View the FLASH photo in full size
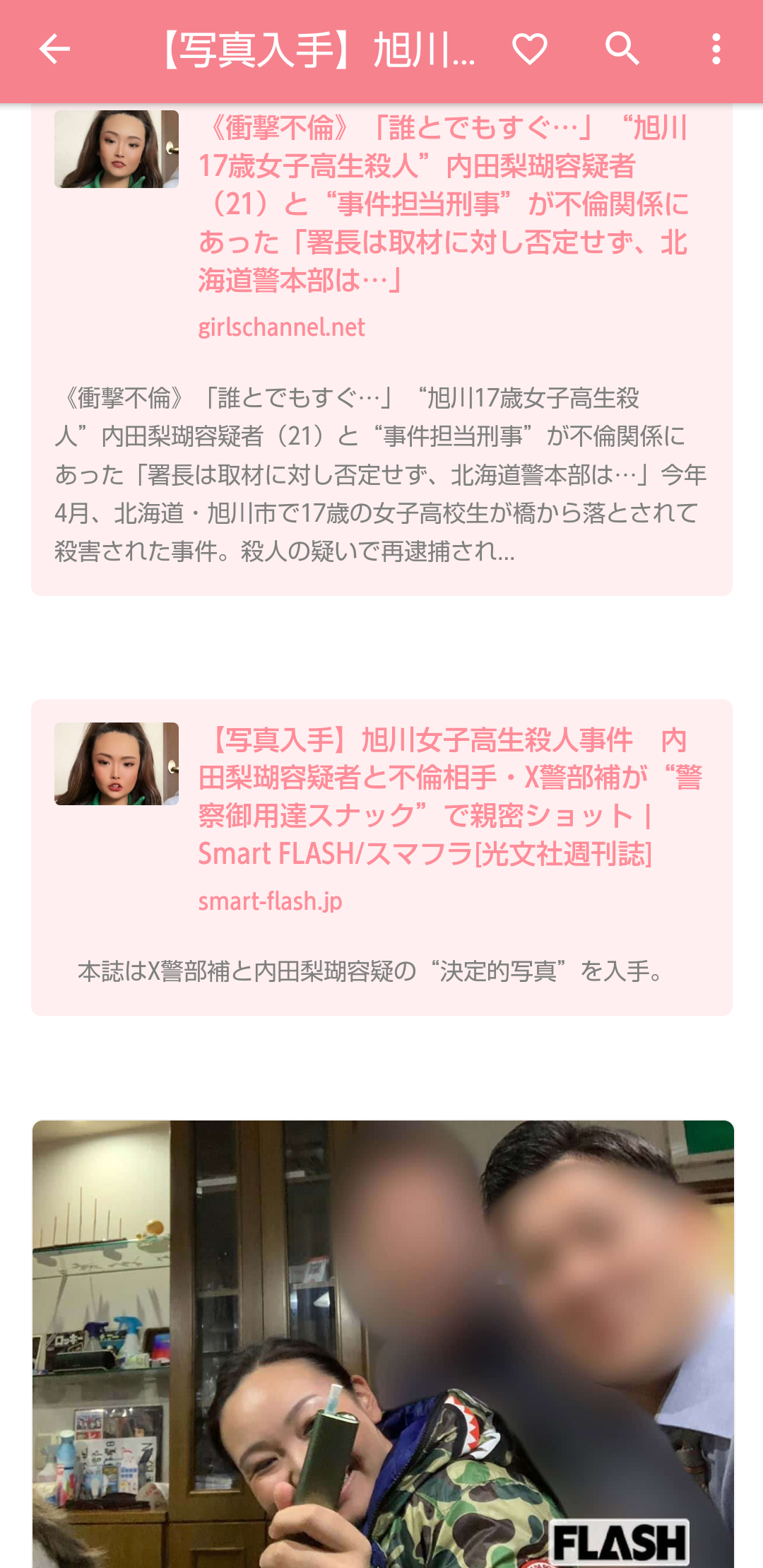 coord(382,1343)
